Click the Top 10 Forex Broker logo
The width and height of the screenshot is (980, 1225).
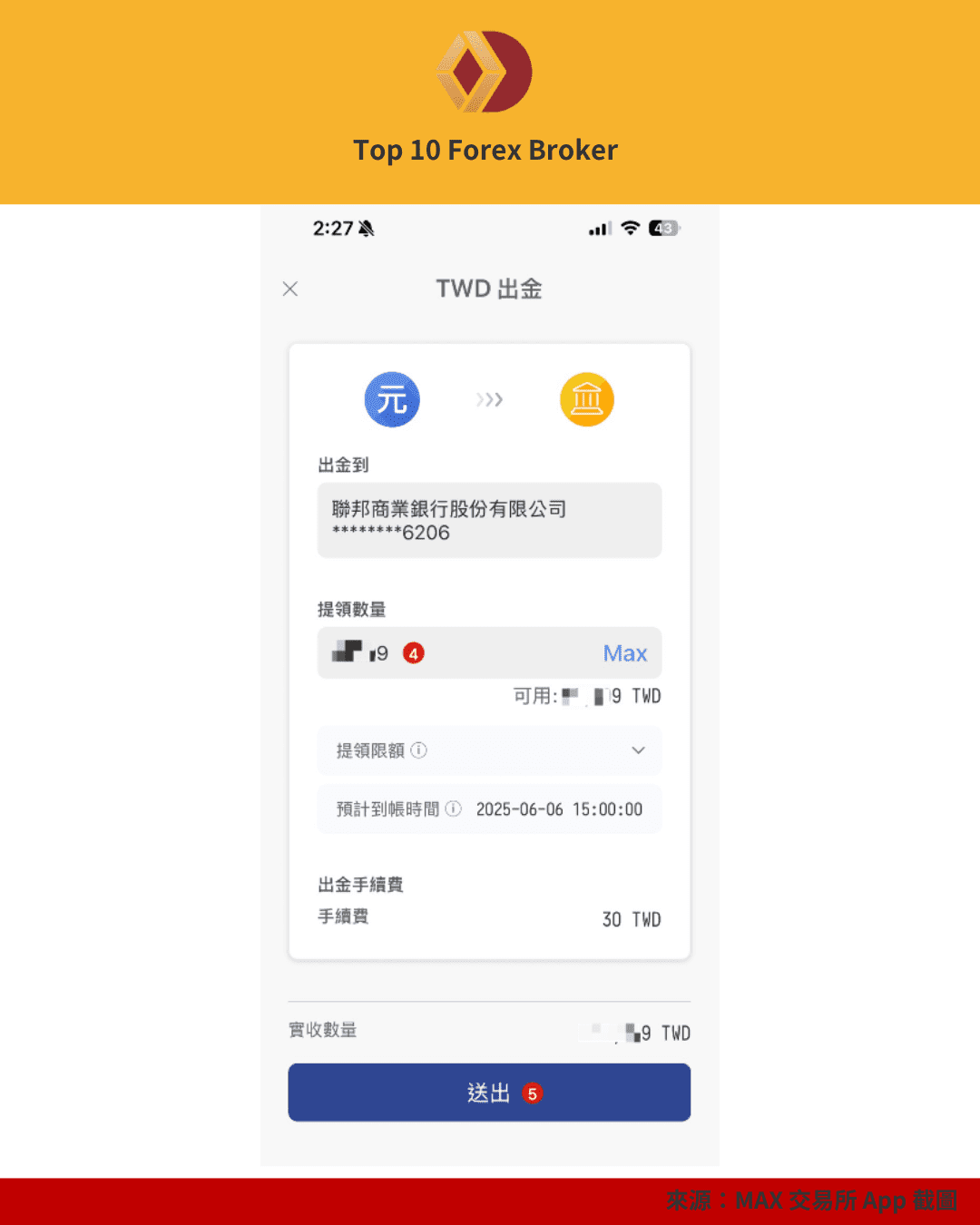coord(485,72)
